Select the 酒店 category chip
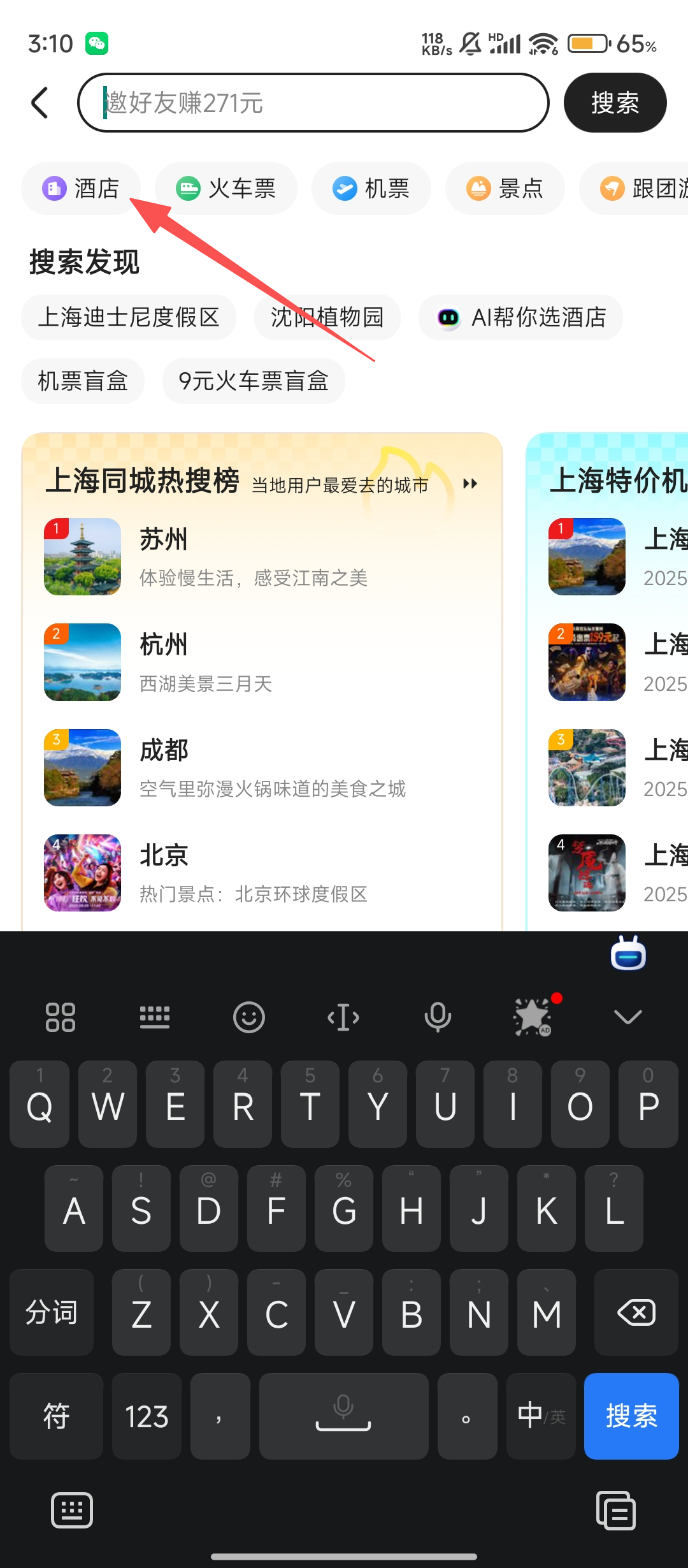688x1568 pixels. [x=81, y=189]
